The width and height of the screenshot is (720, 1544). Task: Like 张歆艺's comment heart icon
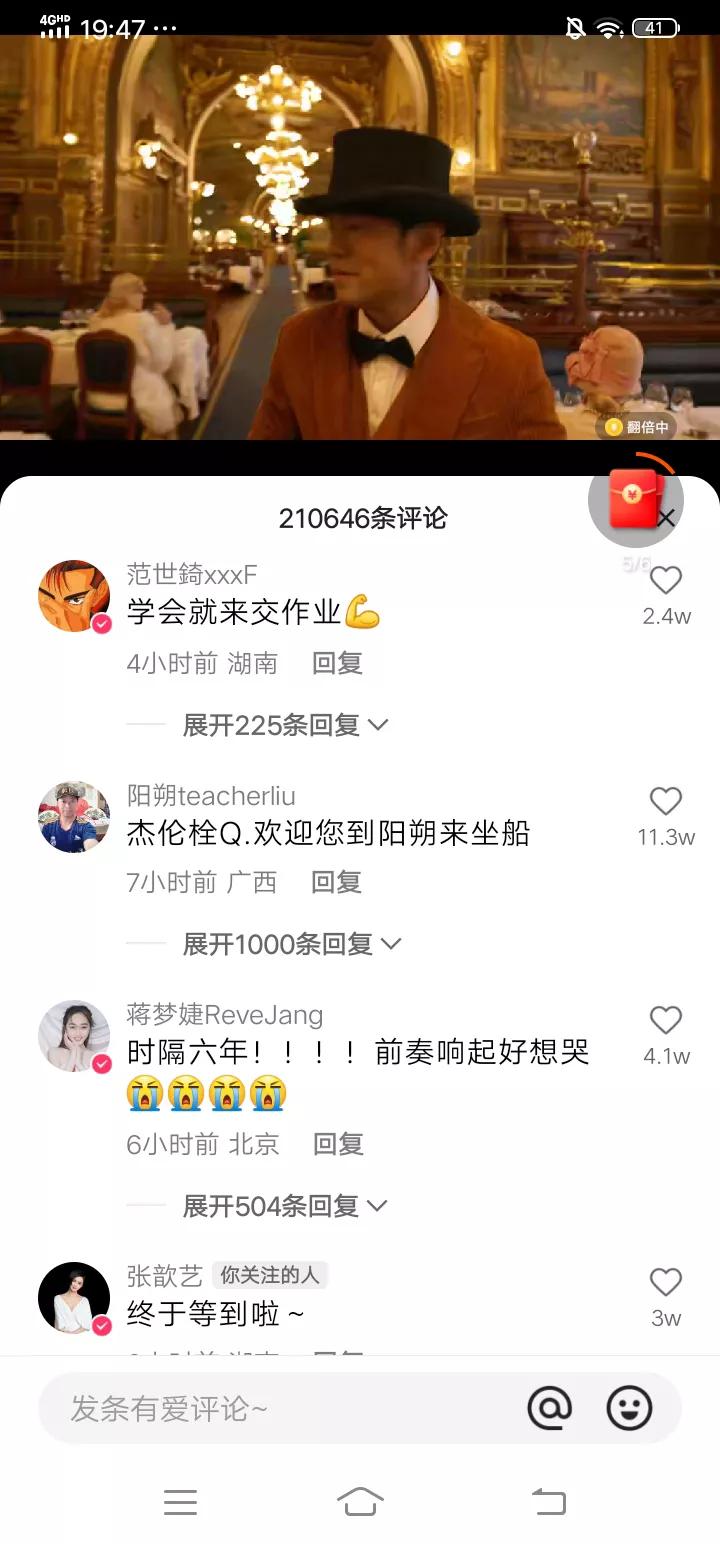coord(665,1282)
